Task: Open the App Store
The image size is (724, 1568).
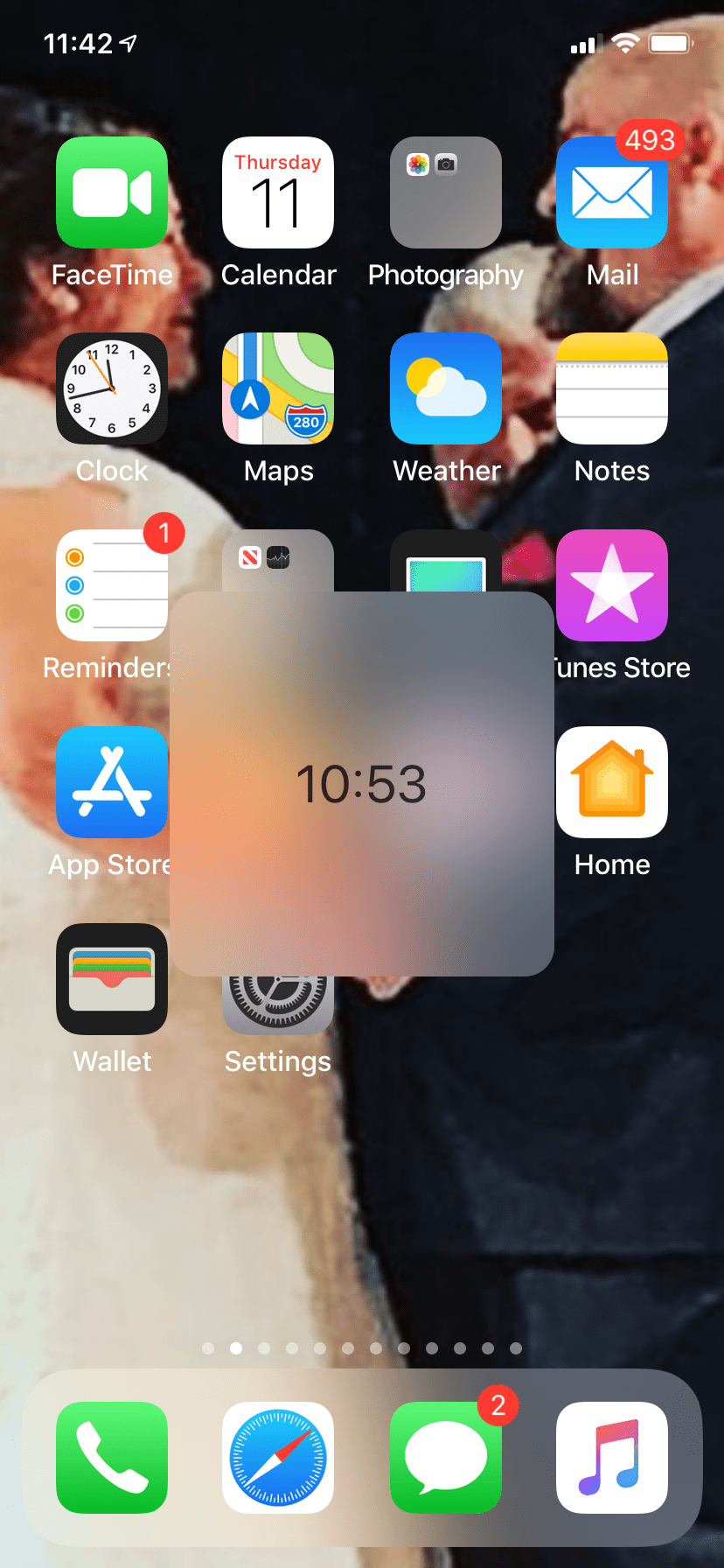Action: tap(112, 782)
